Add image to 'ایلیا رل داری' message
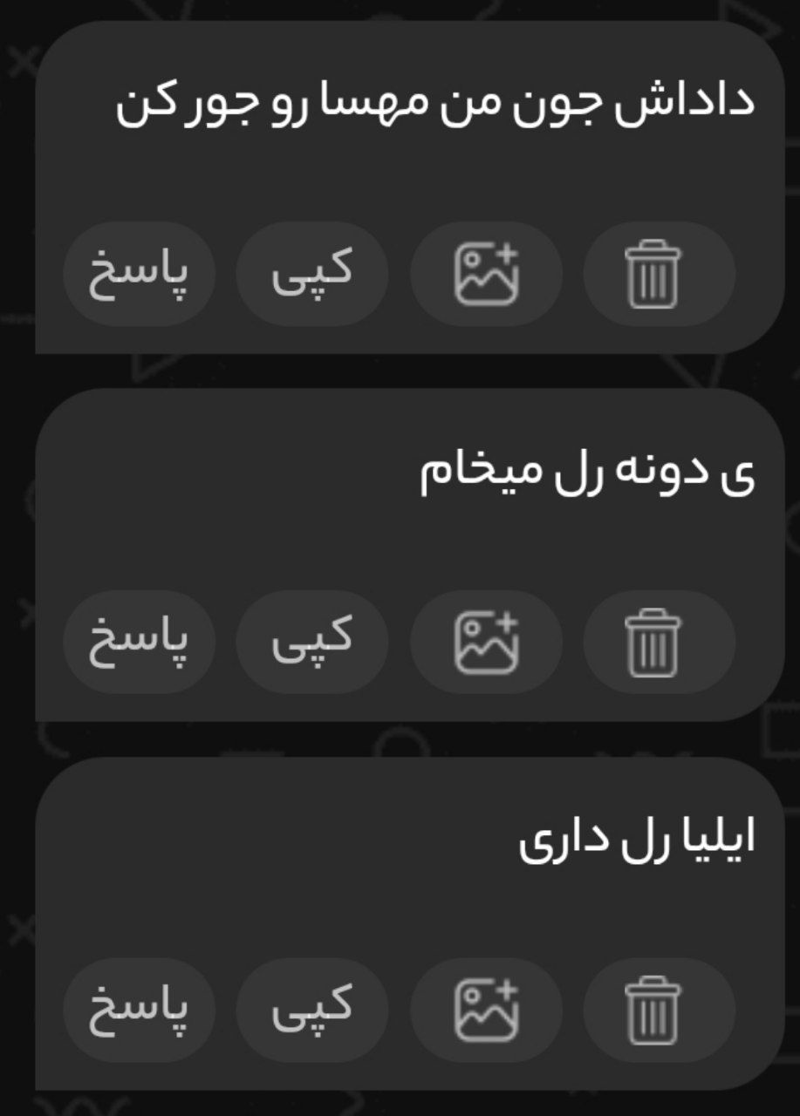 [486, 1009]
